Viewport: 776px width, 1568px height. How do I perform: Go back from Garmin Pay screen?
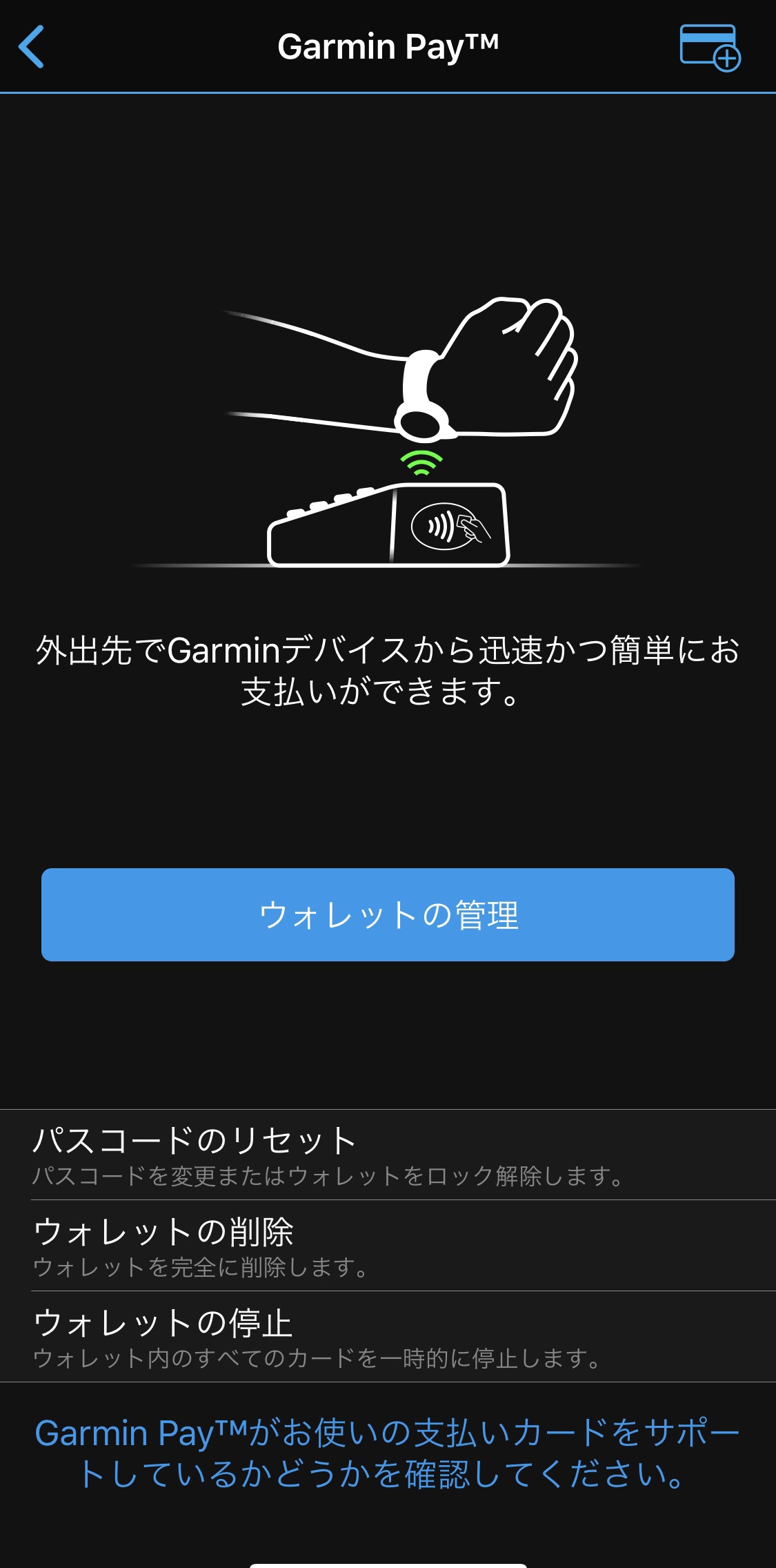click(x=32, y=47)
